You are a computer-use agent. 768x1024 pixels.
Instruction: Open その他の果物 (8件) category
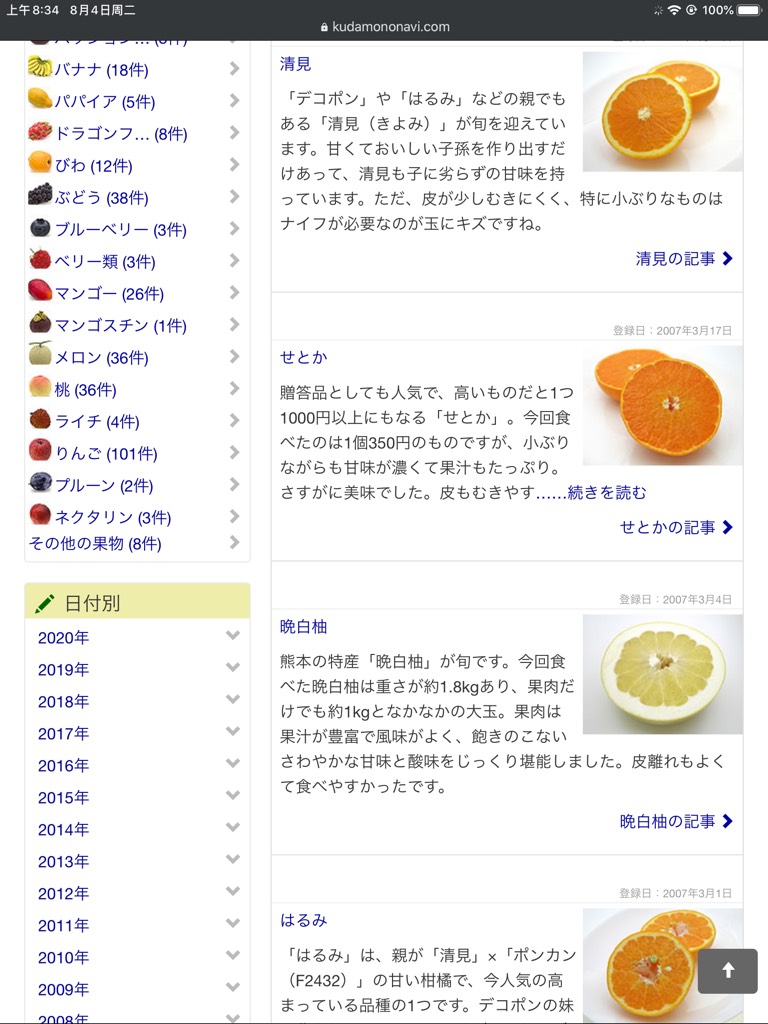(95, 544)
